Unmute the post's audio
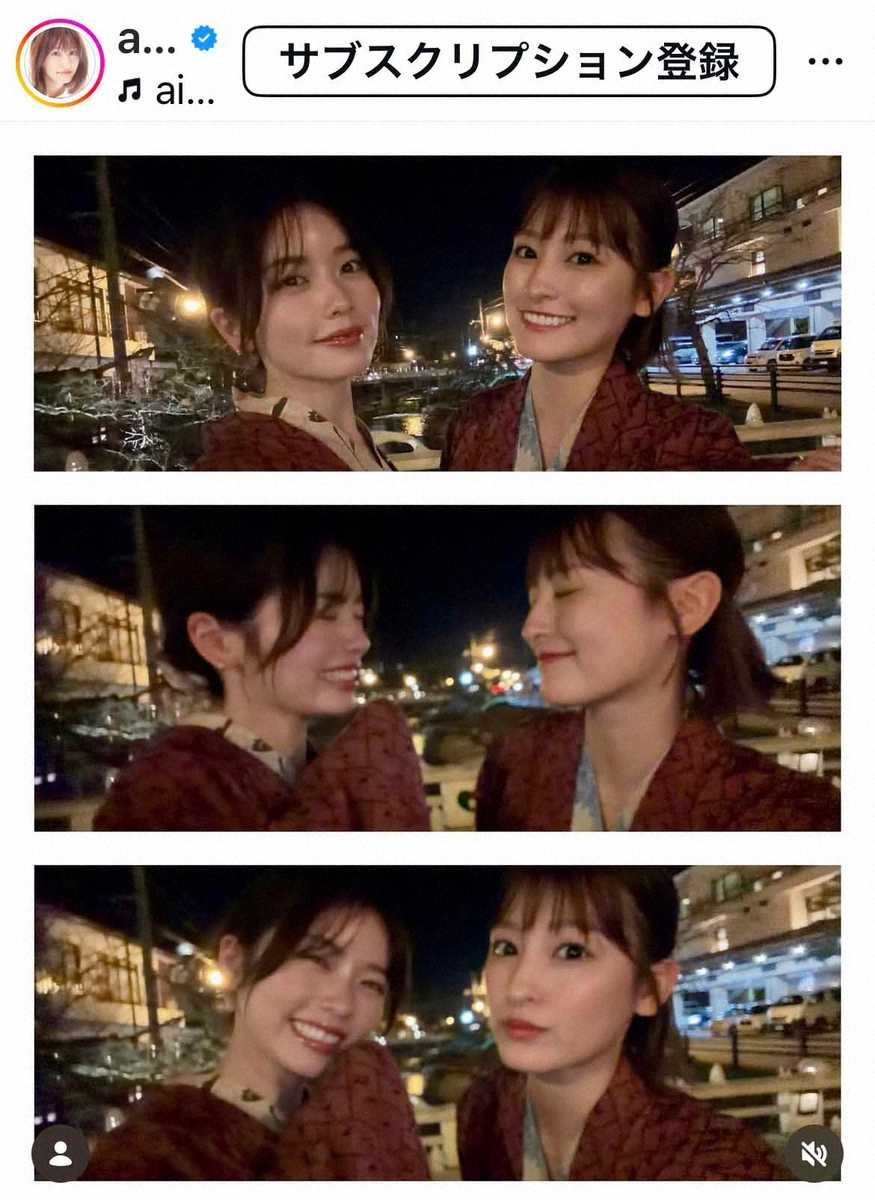The height and width of the screenshot is (1200, 875). pos(813,1153)
